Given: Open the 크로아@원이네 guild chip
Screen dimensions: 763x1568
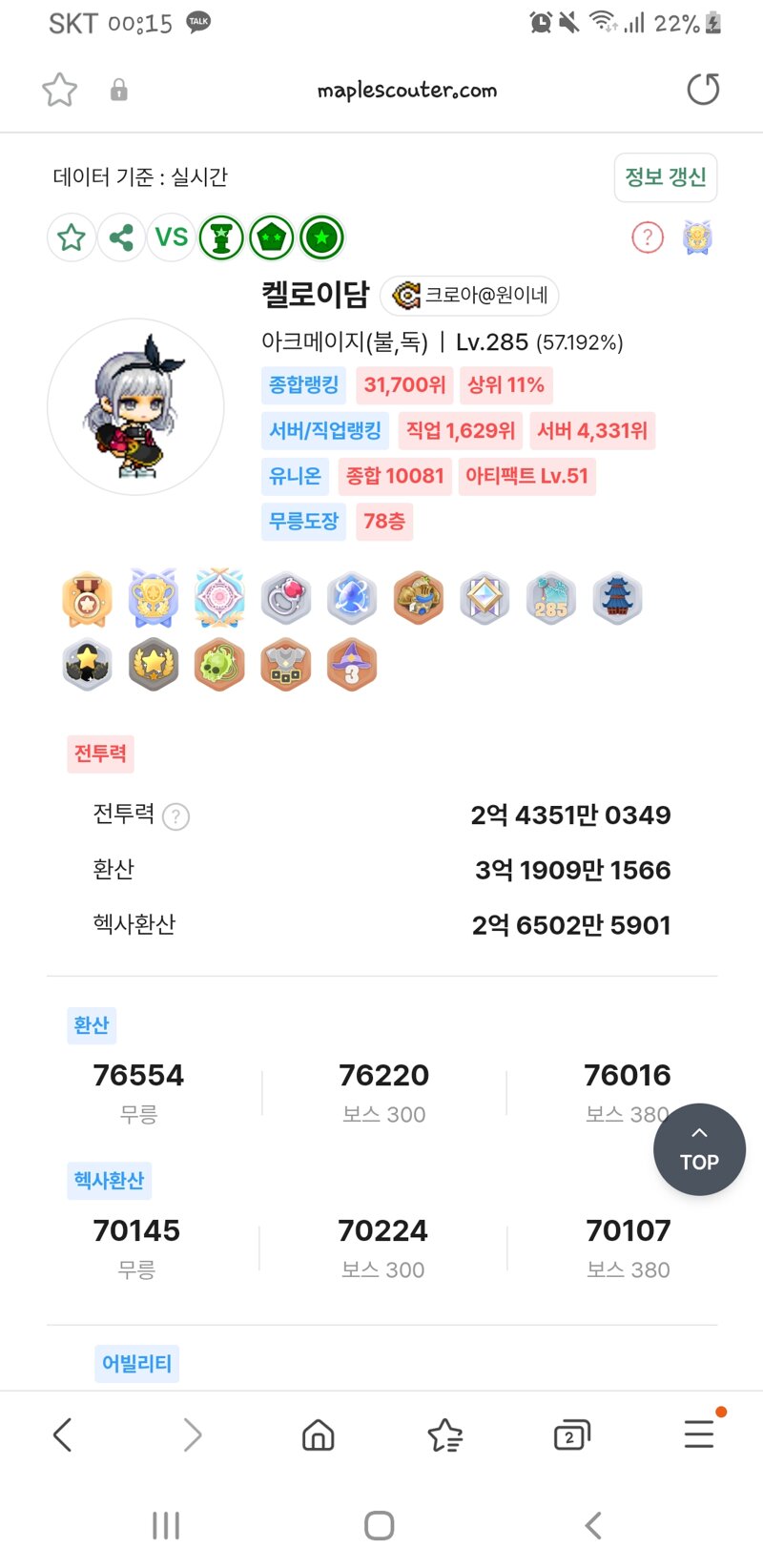Looking at the screenshot, I should [470, 296].
